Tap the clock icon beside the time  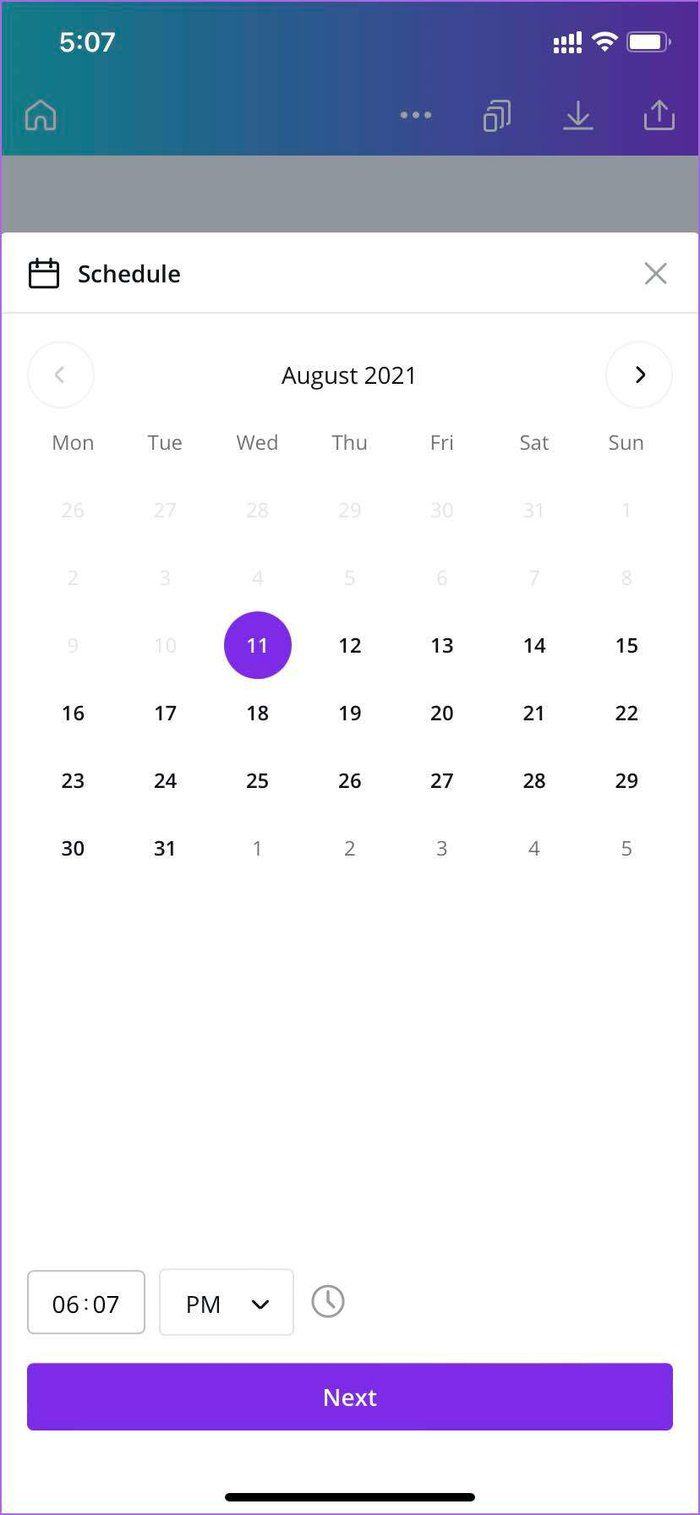[328, 1301]
